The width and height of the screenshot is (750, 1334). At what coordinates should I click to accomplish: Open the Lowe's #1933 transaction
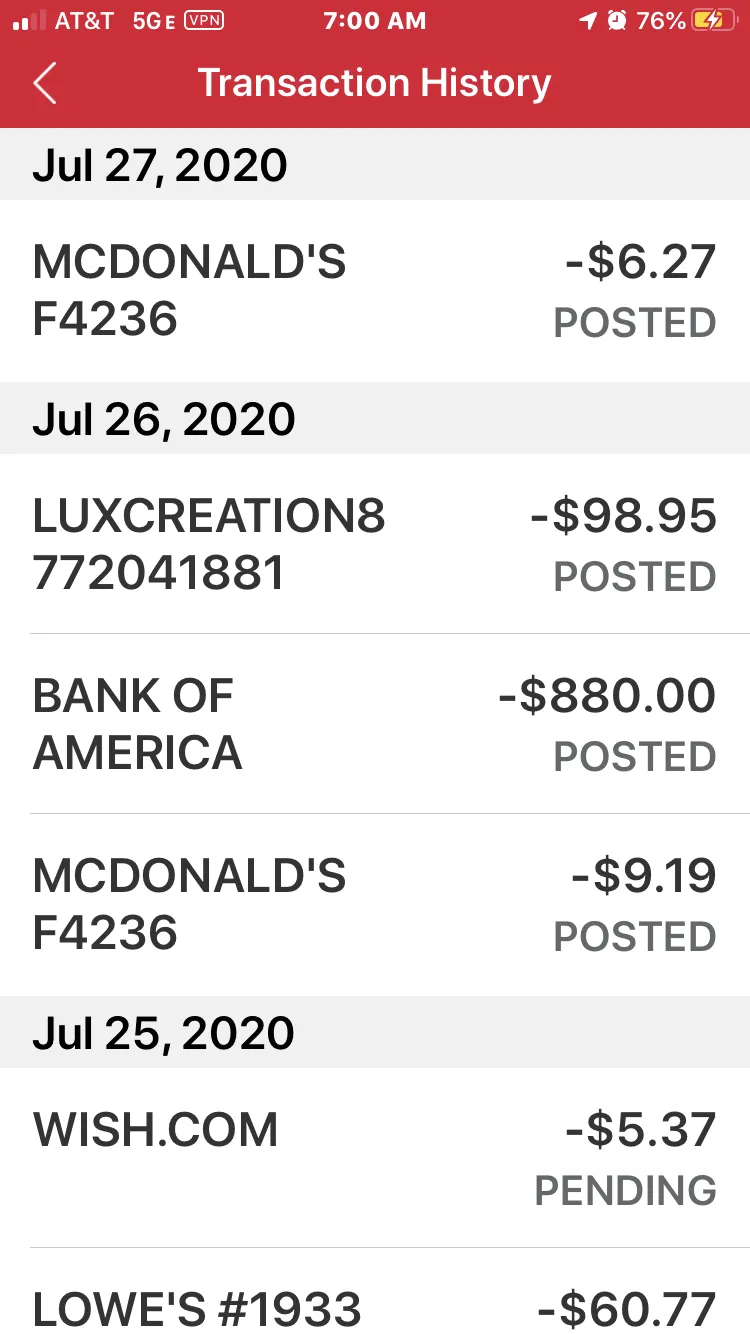(x=375, y=1291)
